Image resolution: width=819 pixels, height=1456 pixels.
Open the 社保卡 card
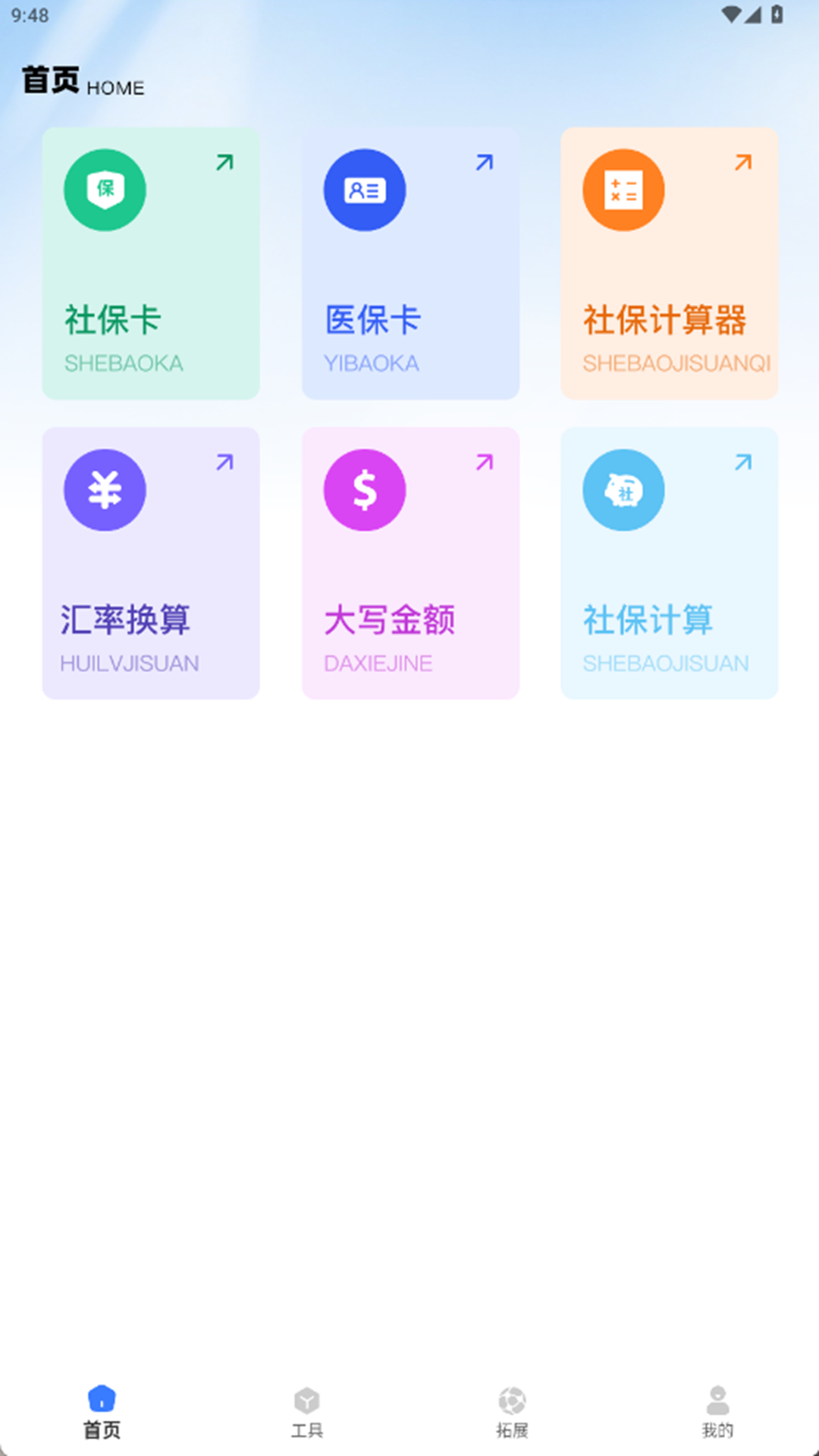tap(151, 263)
